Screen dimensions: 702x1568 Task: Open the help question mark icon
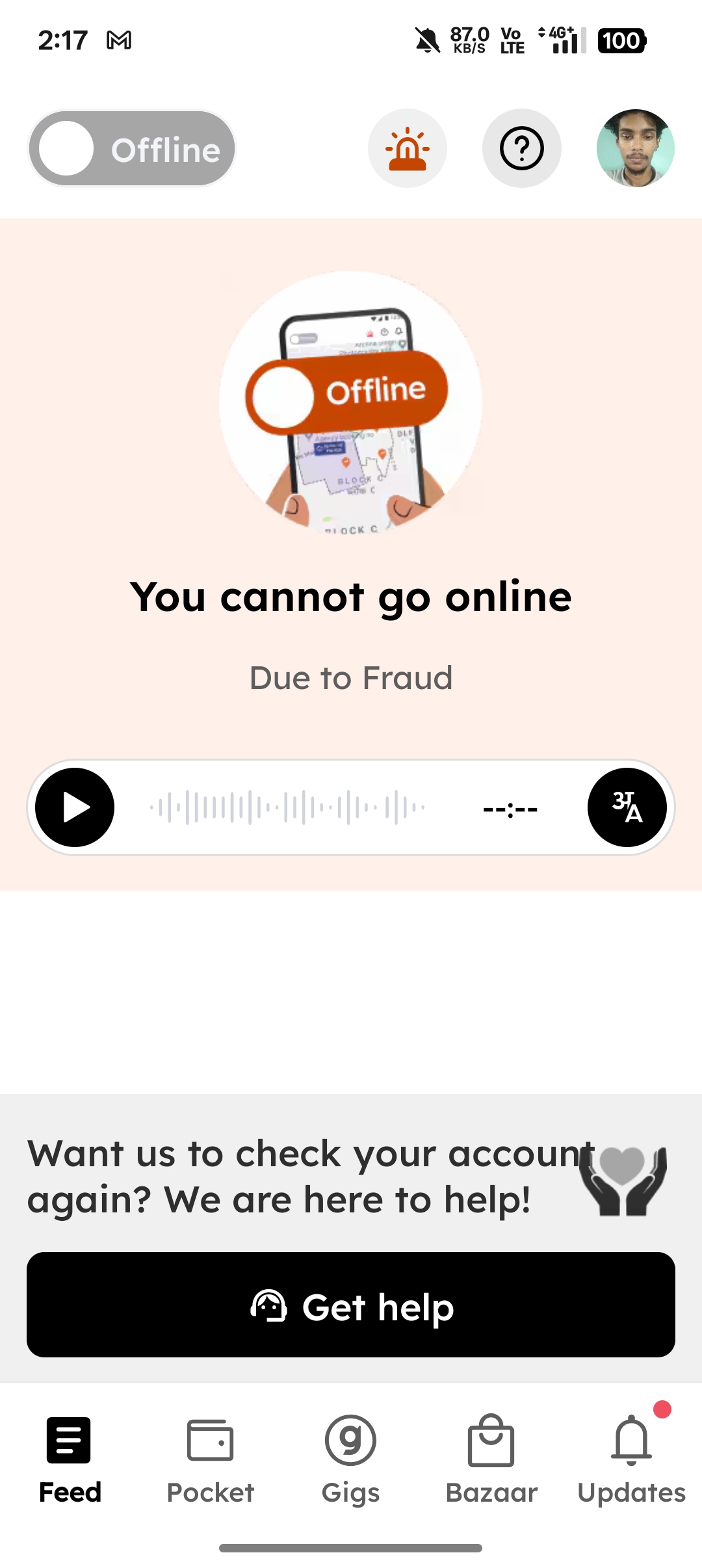(522, 149)
